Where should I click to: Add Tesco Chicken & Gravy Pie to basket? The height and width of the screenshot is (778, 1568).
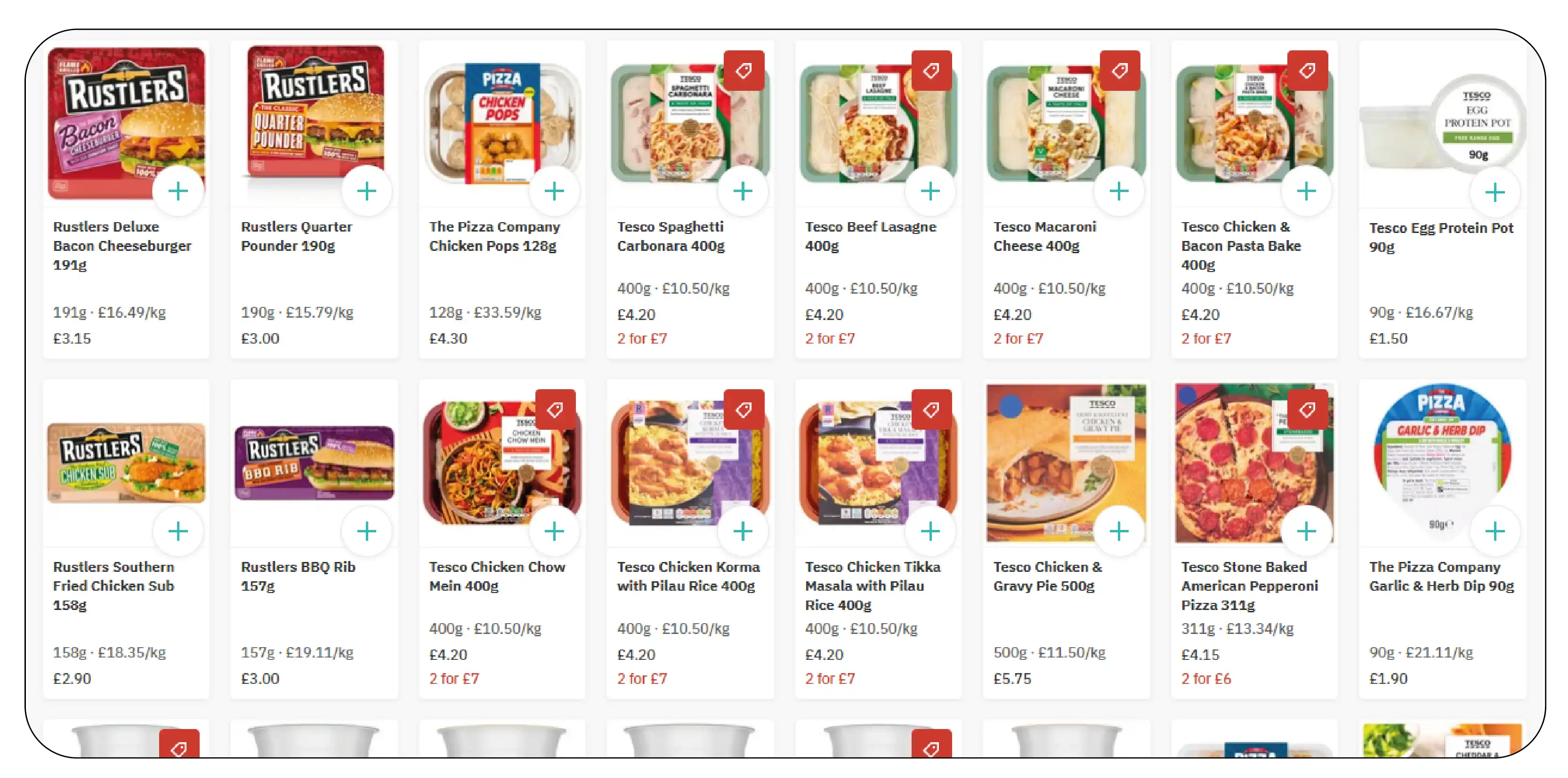coord(1118,531)
